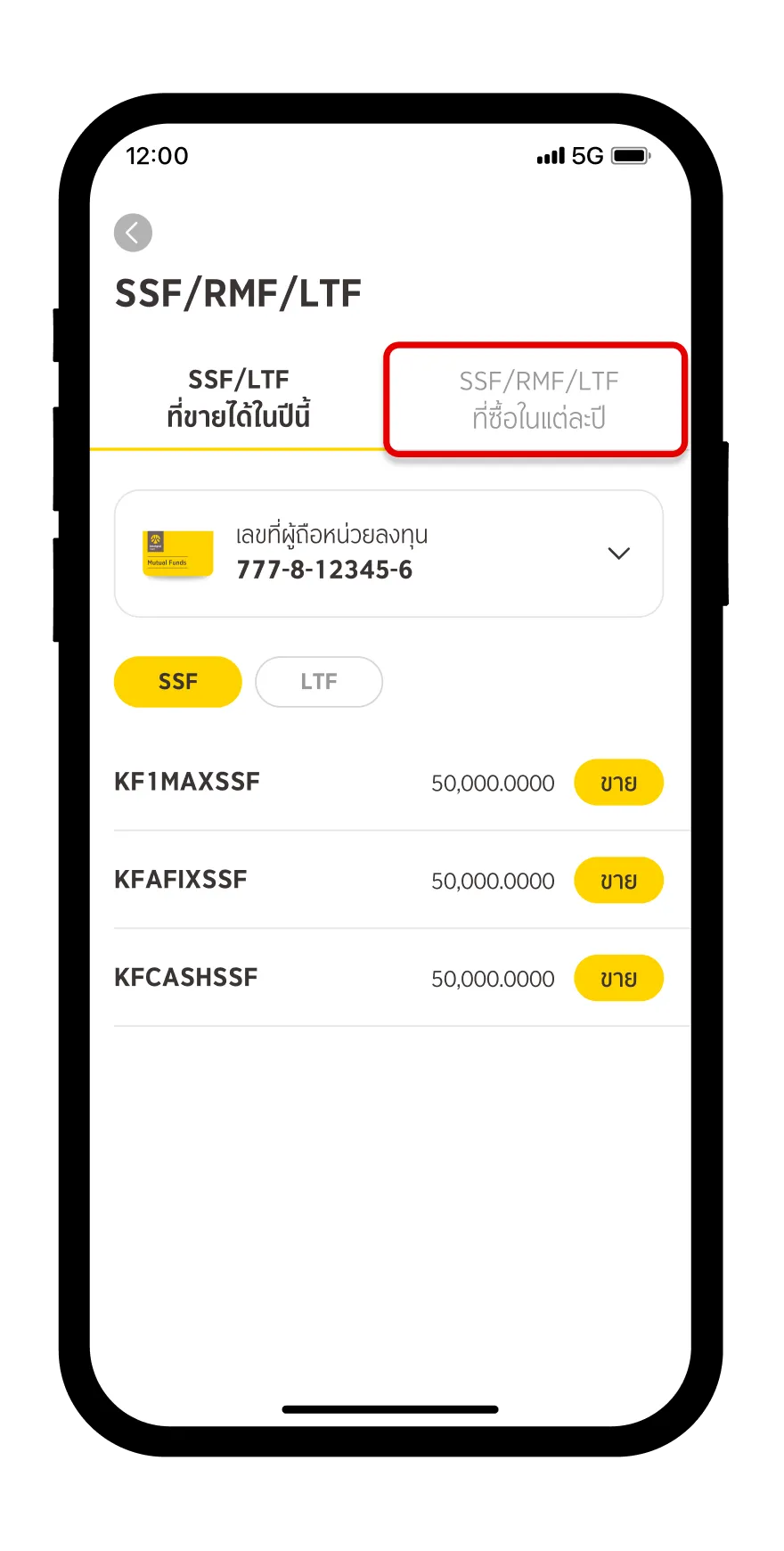Switch to the SSF/RMF/LTF ที่ซื้อในแต่ละปี tab
Image resolution: width=784 pixels, height=1551 pixels.
tap(538, 399)
